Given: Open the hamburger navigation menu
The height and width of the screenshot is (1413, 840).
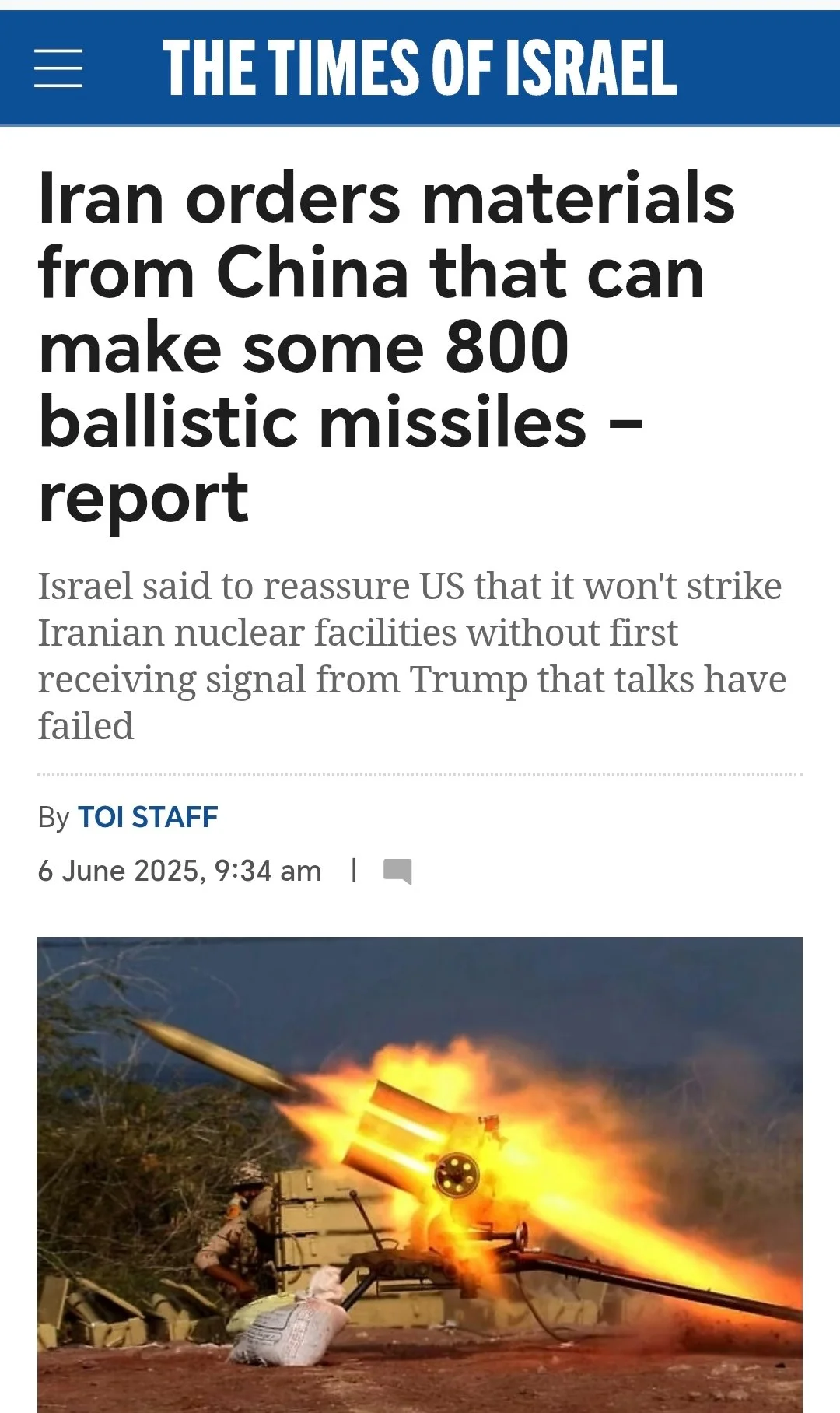Looking at the screenshot, I should pyautogui.click(x=58, y=68).
